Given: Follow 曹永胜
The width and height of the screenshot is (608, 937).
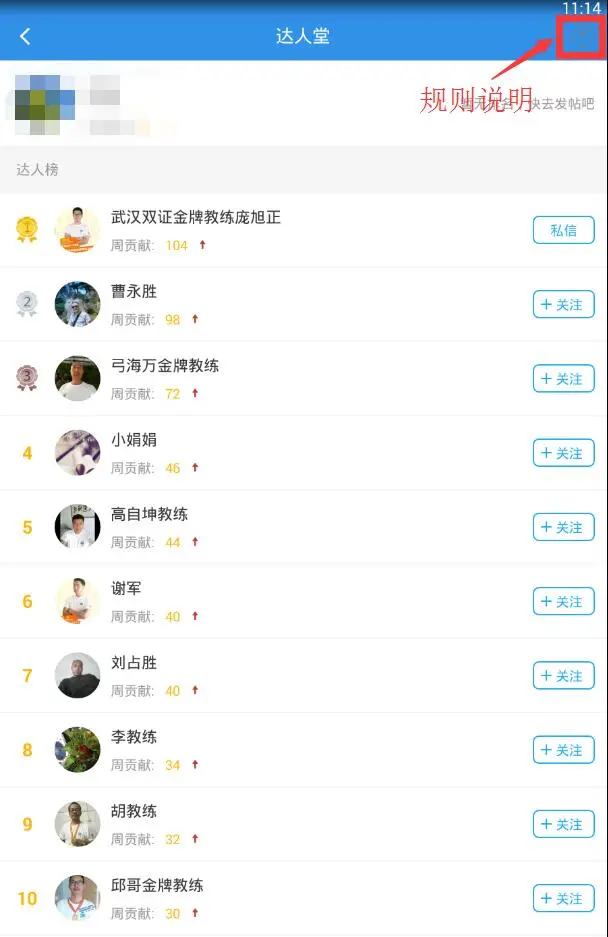Looking at the screenshot, I should pos(563,304).
